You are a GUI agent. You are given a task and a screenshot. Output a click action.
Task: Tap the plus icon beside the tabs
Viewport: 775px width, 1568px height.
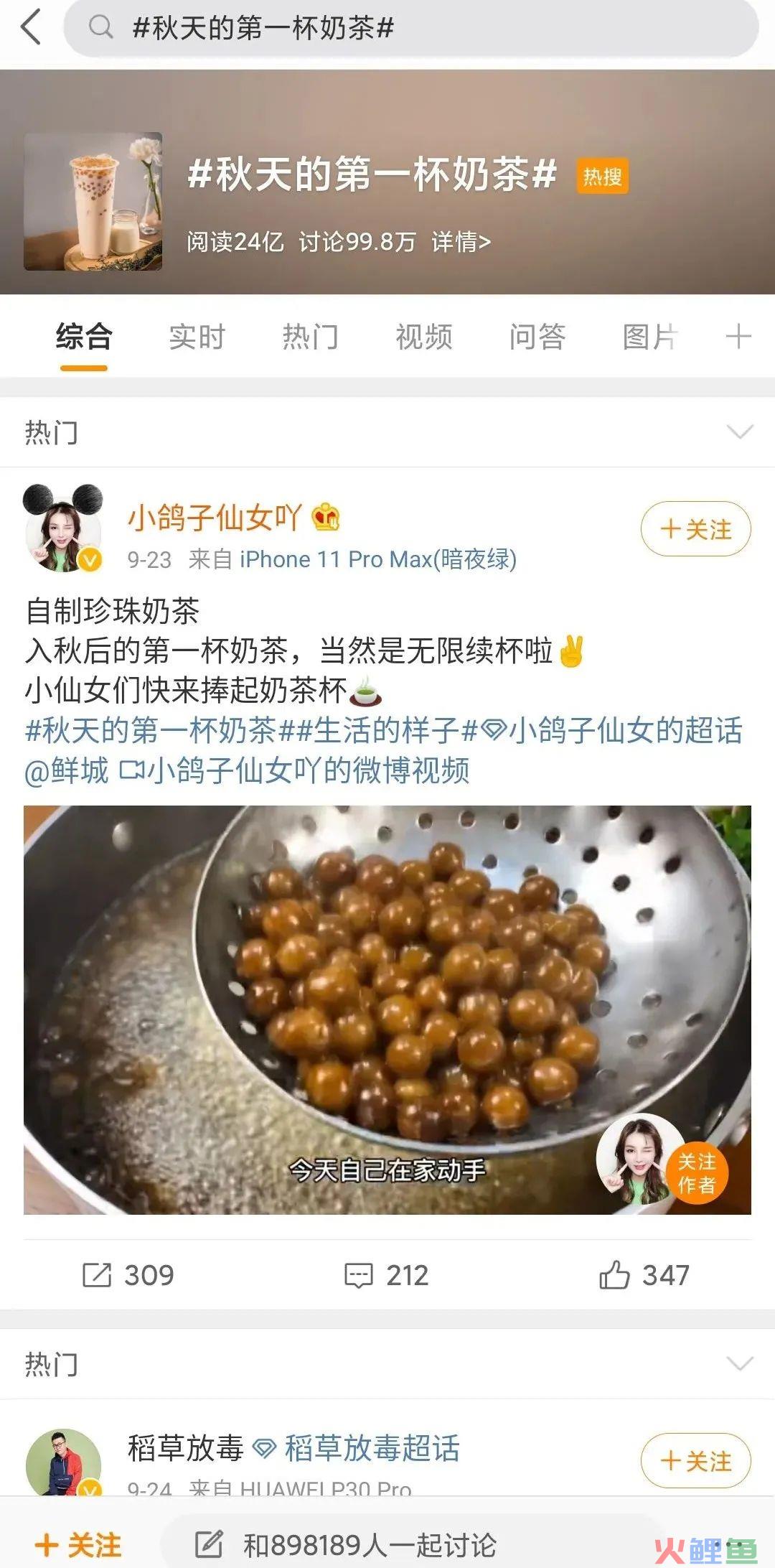(x=738, y=337)
